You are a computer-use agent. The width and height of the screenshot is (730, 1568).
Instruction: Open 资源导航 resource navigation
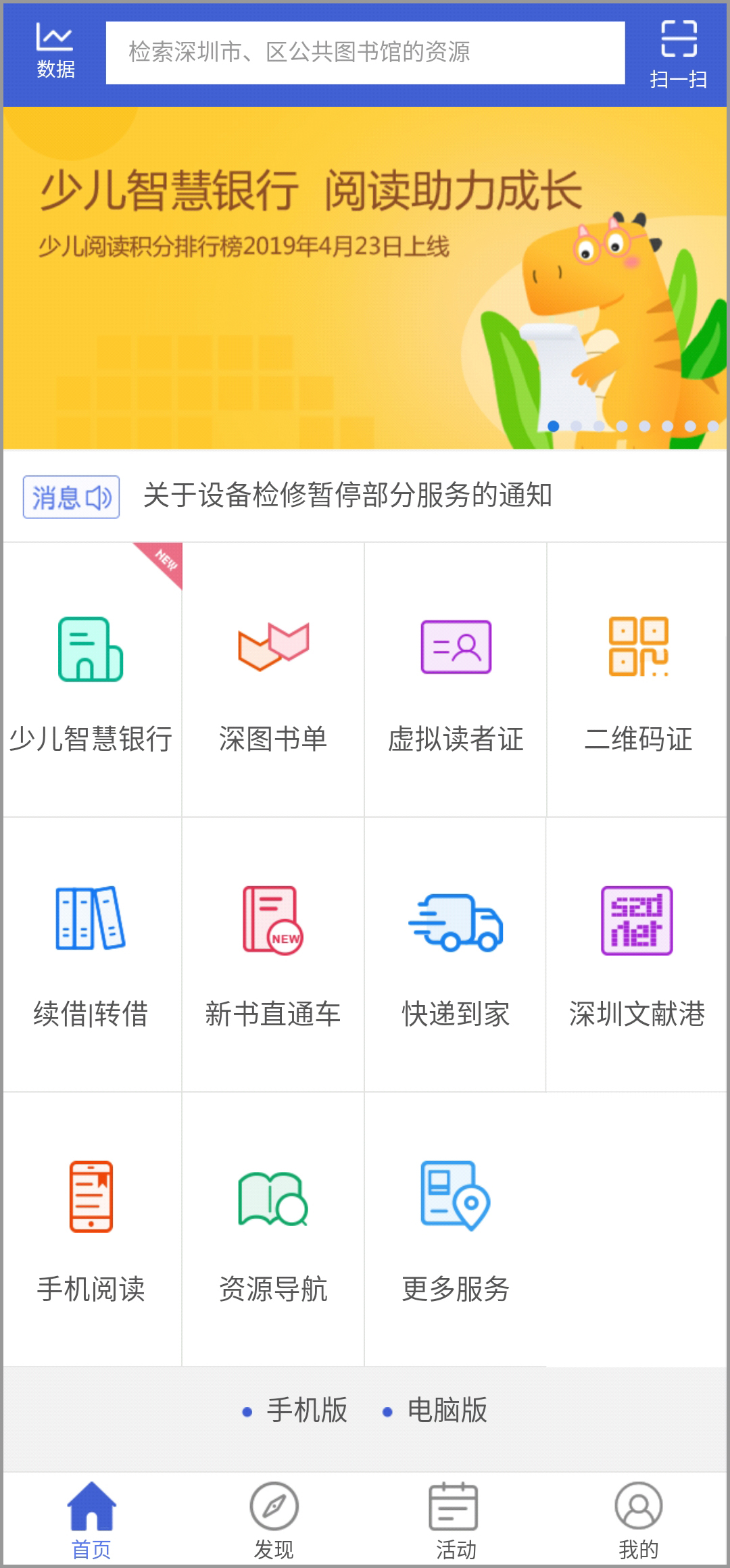273,1229
